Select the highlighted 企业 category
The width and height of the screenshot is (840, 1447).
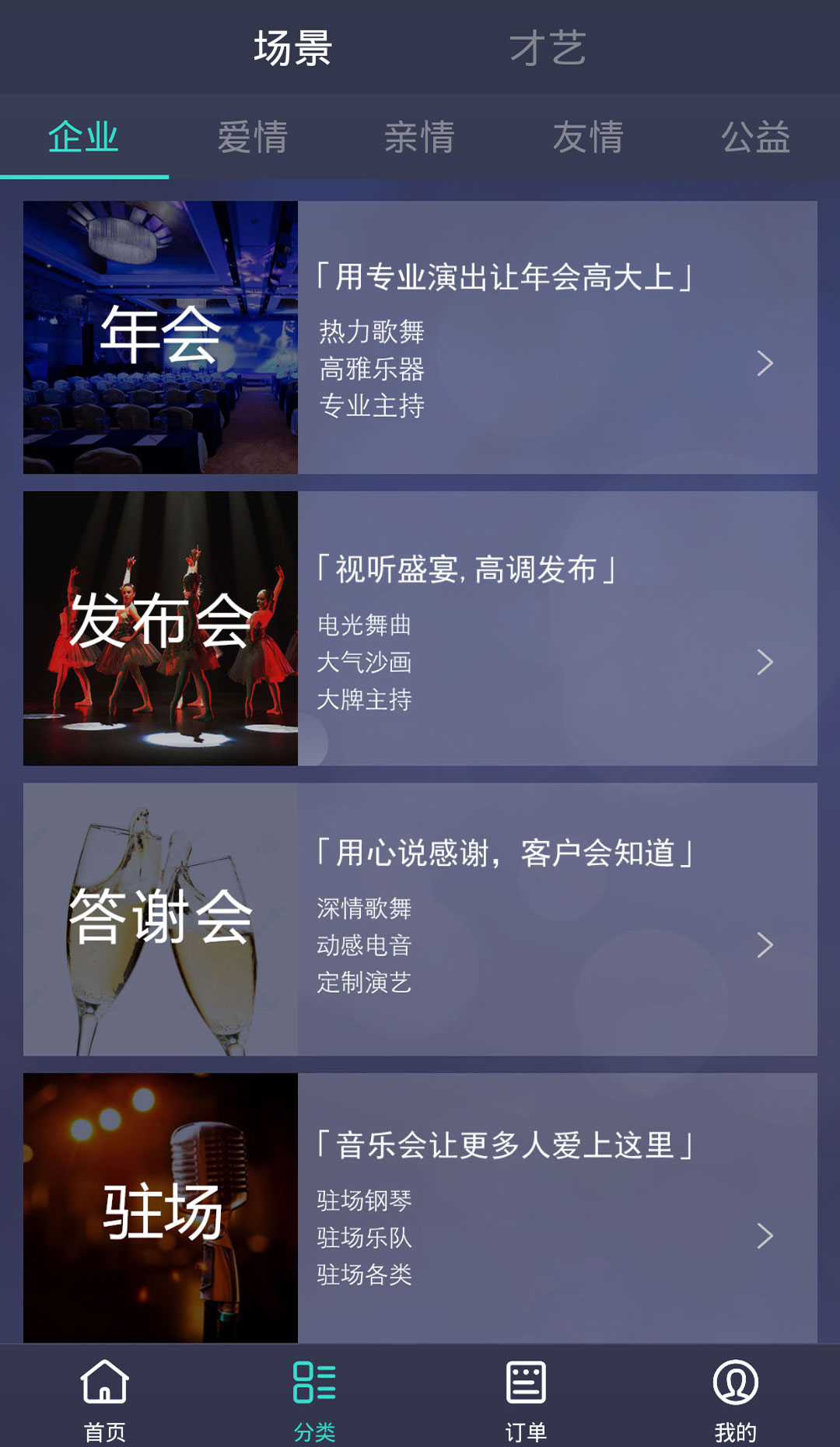pyautogui.click(x=84, y=138)
